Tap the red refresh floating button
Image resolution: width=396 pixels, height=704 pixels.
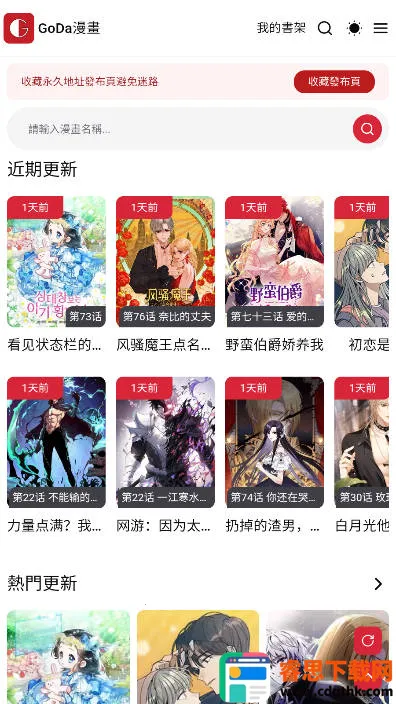coord(368,641)
